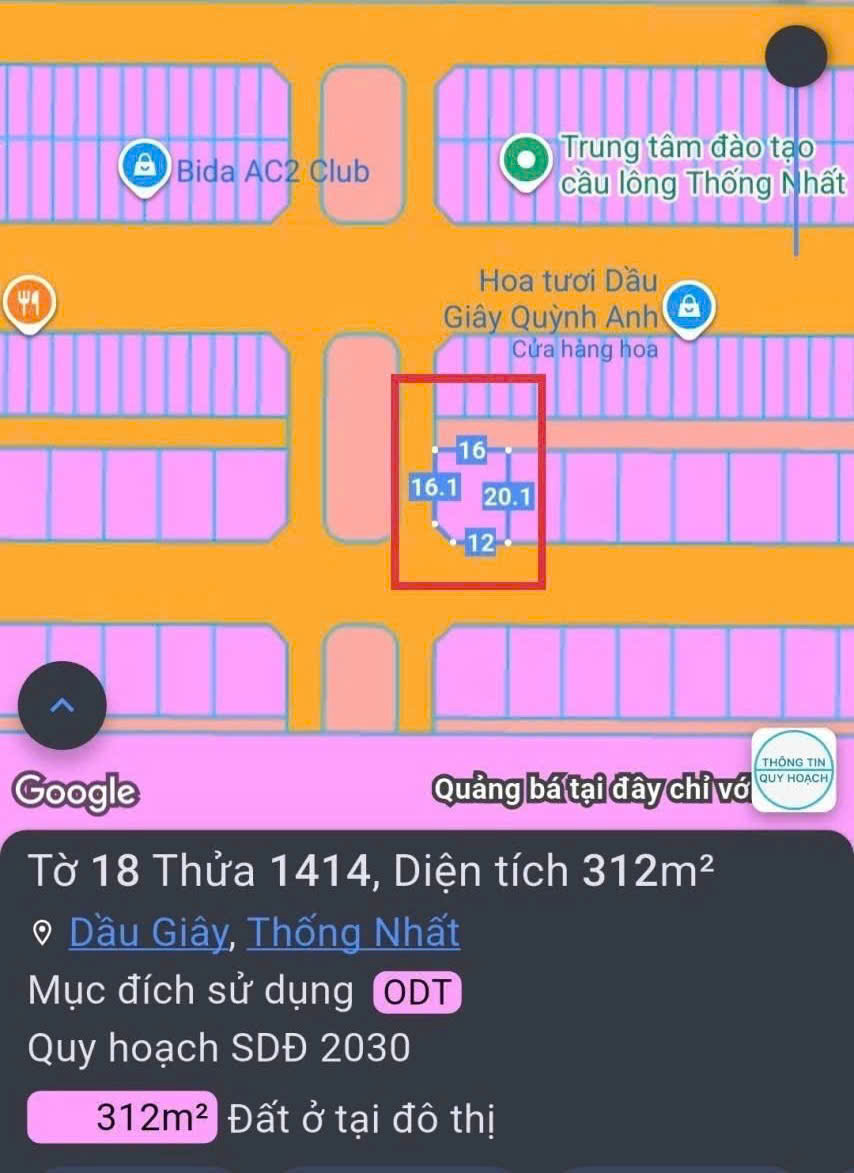854x1173 pixels.
Task: Tap the dark round slider handle
Action: pos(796,56)
